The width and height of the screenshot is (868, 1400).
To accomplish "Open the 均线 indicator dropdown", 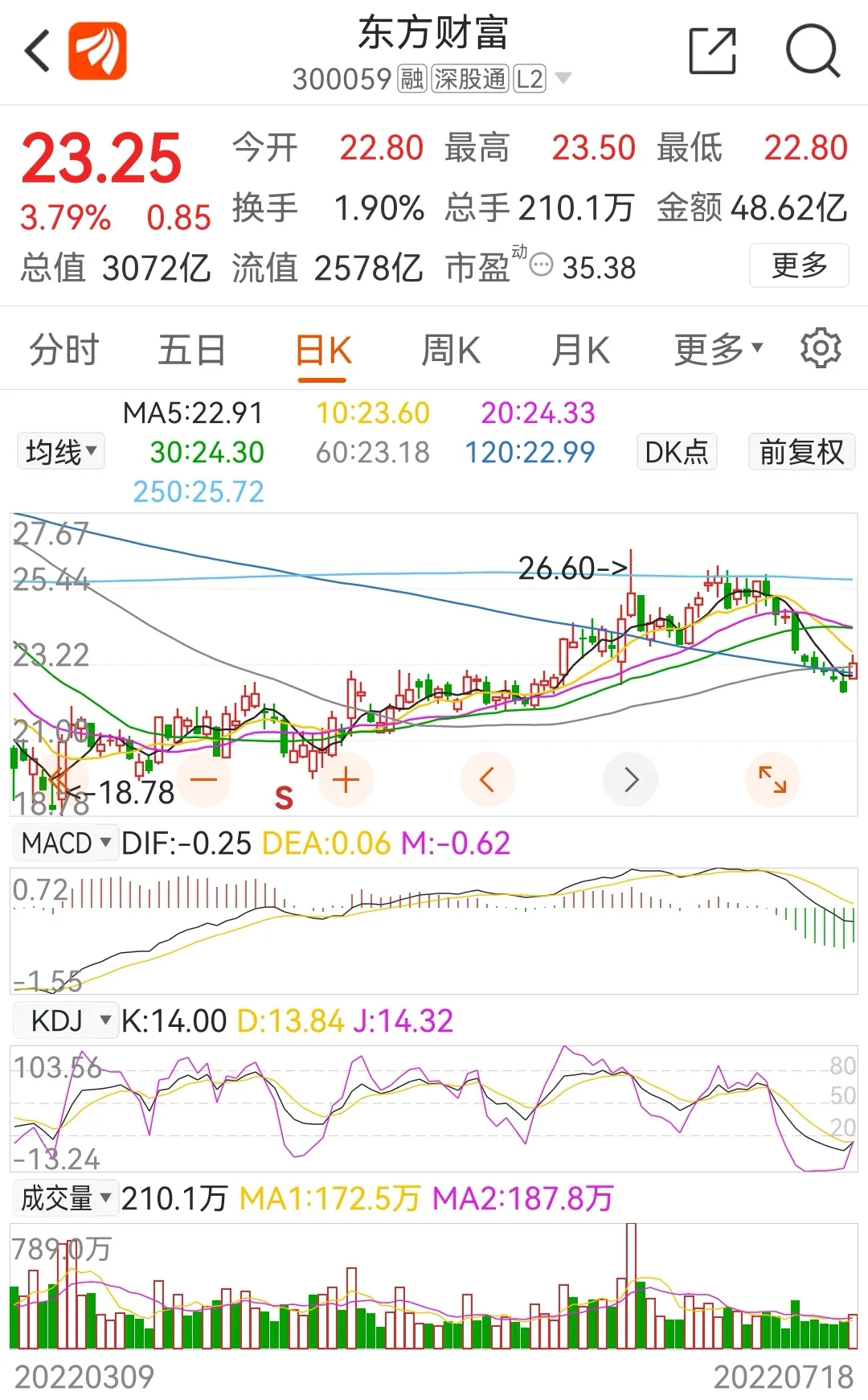I will (x=61, y=452).
